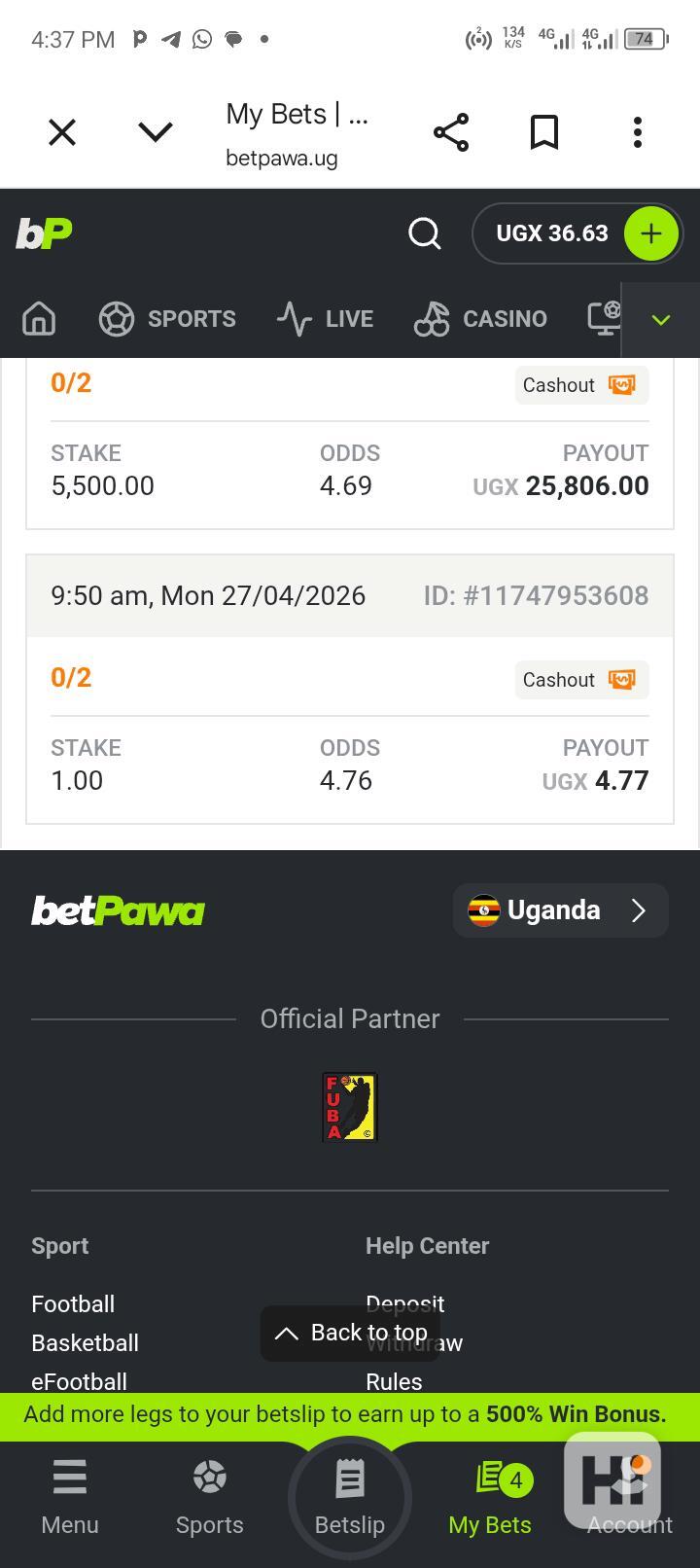This screenshot has width=700, height=1568.
Task: Go to the betPawa home icon
Action: pyautogui.click(x=39, y=318)
